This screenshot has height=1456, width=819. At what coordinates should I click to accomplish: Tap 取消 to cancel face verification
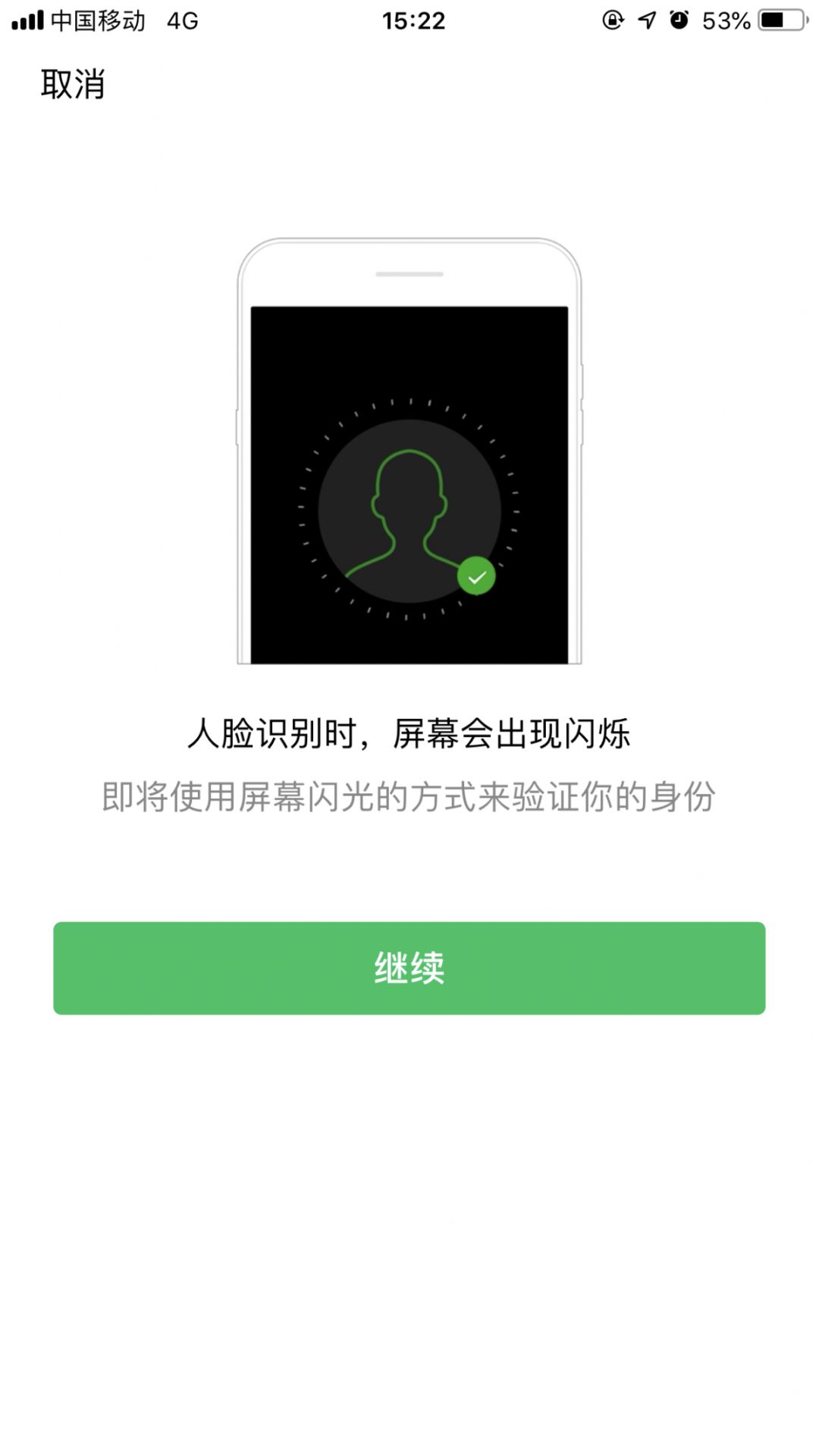pos(72,85)
